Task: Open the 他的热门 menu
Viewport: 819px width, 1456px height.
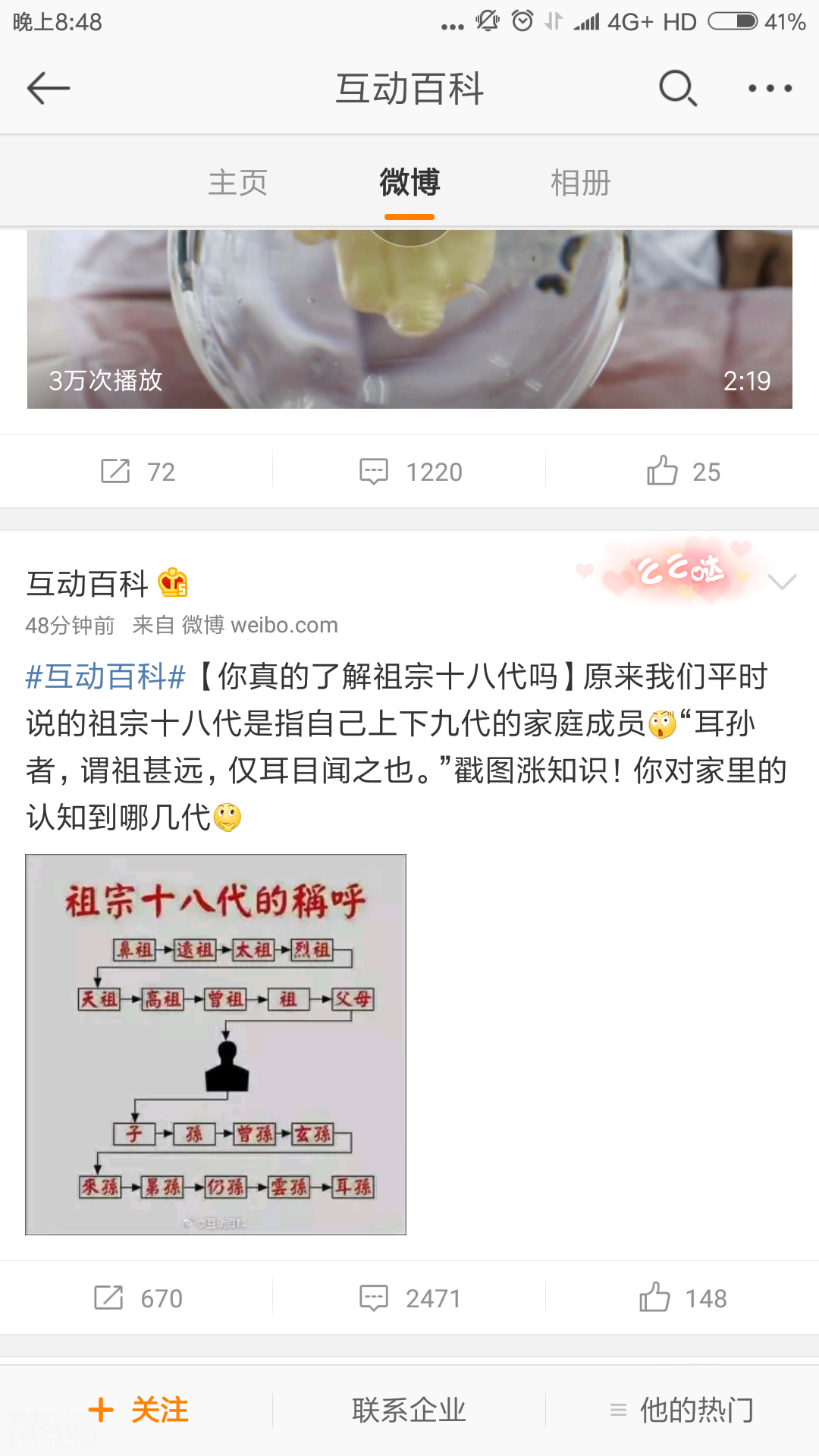Action: coord(682,1410)
